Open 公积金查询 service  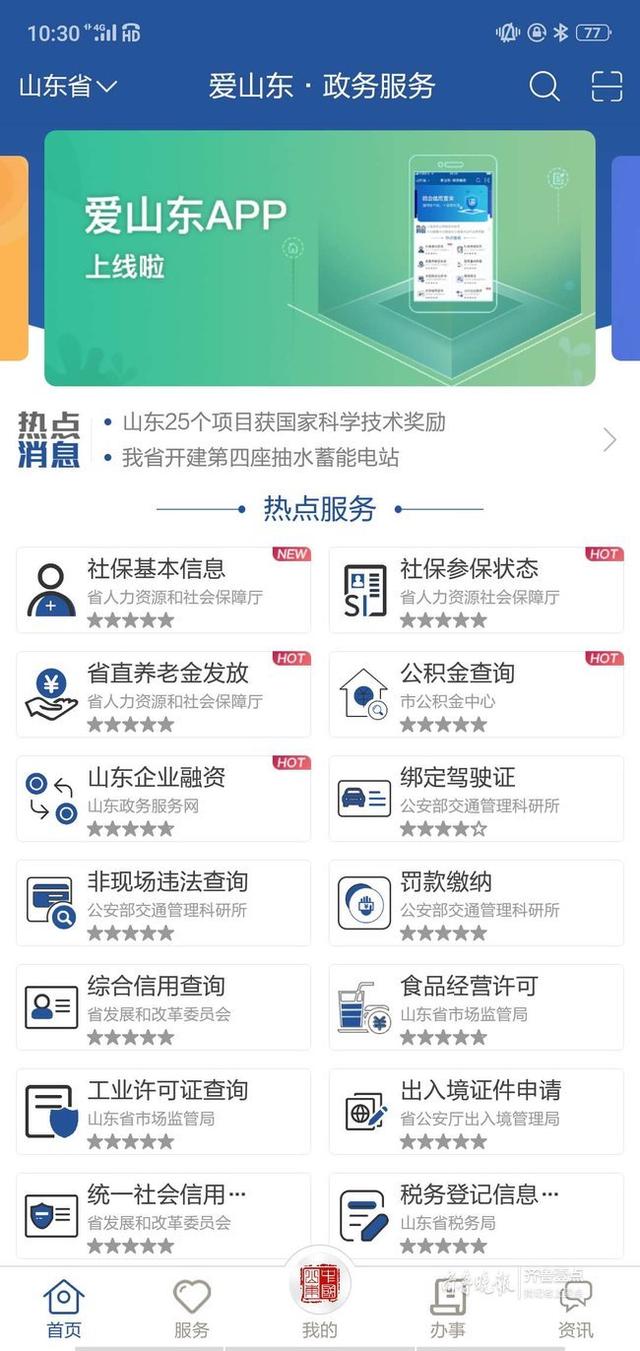[476, 694]
